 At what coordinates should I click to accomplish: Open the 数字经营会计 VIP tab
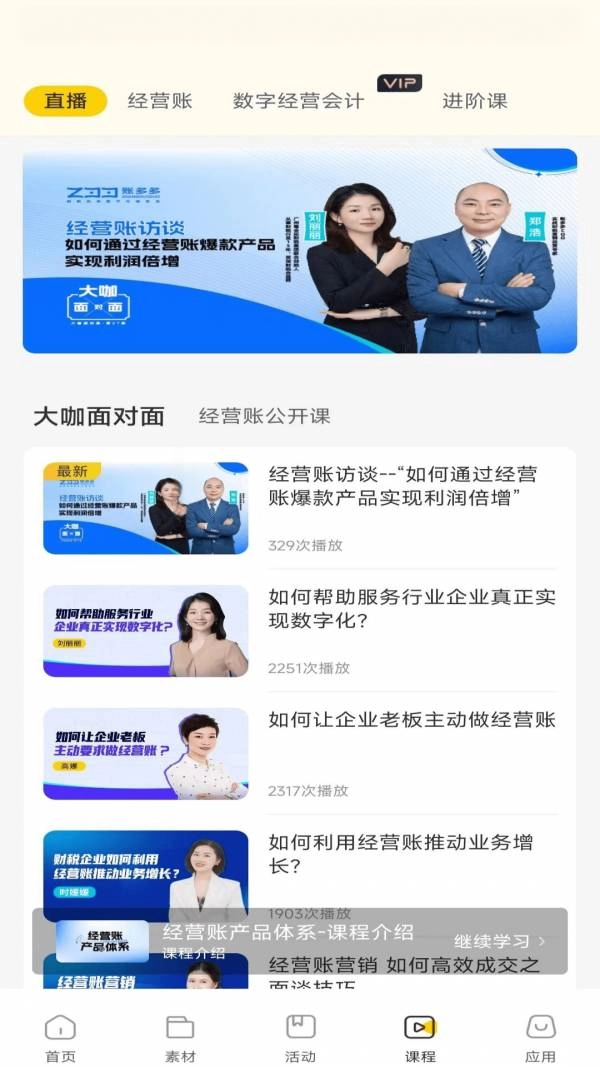[x=298, y=101]
